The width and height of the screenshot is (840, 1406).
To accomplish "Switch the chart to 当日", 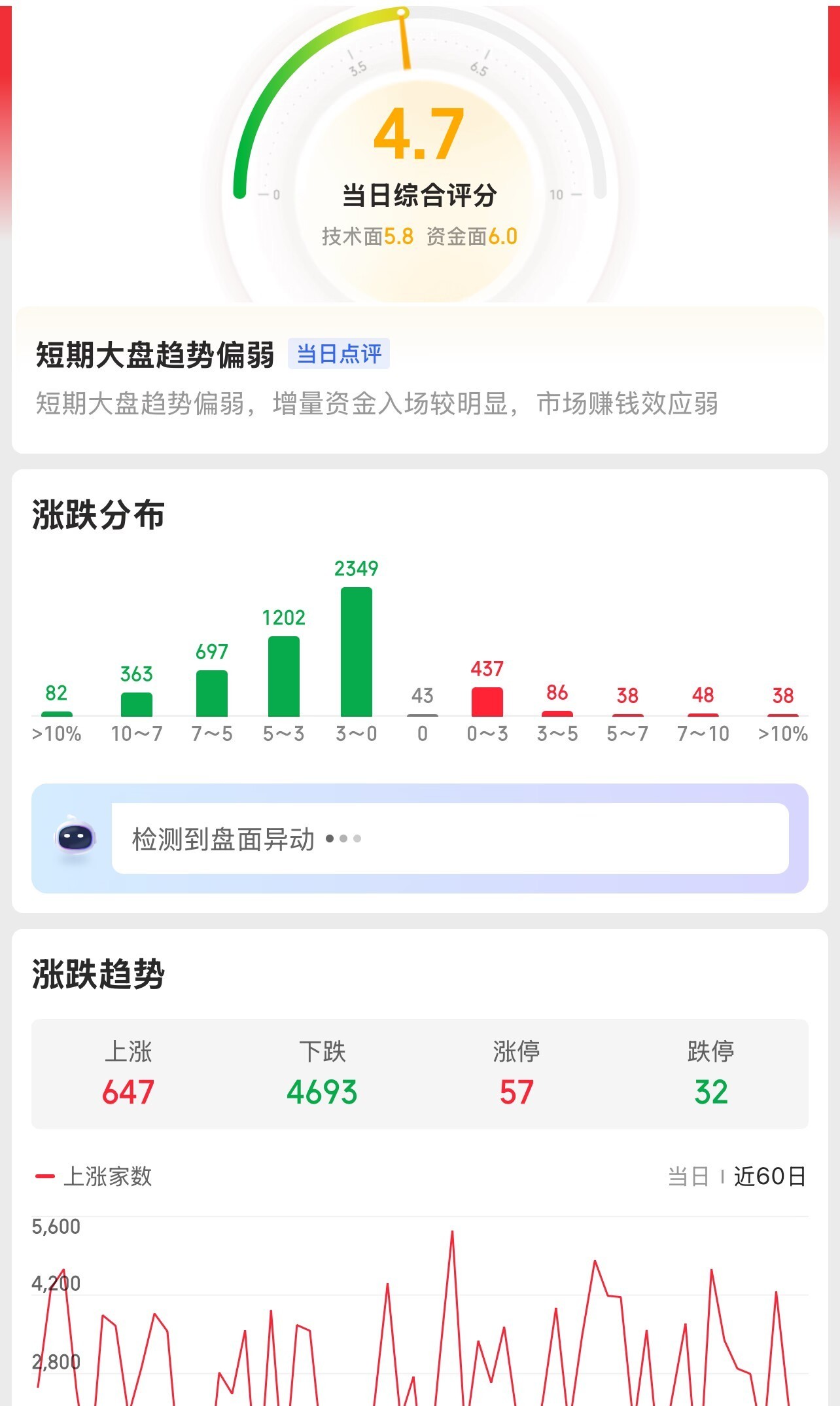I will tap(688, 1176).
